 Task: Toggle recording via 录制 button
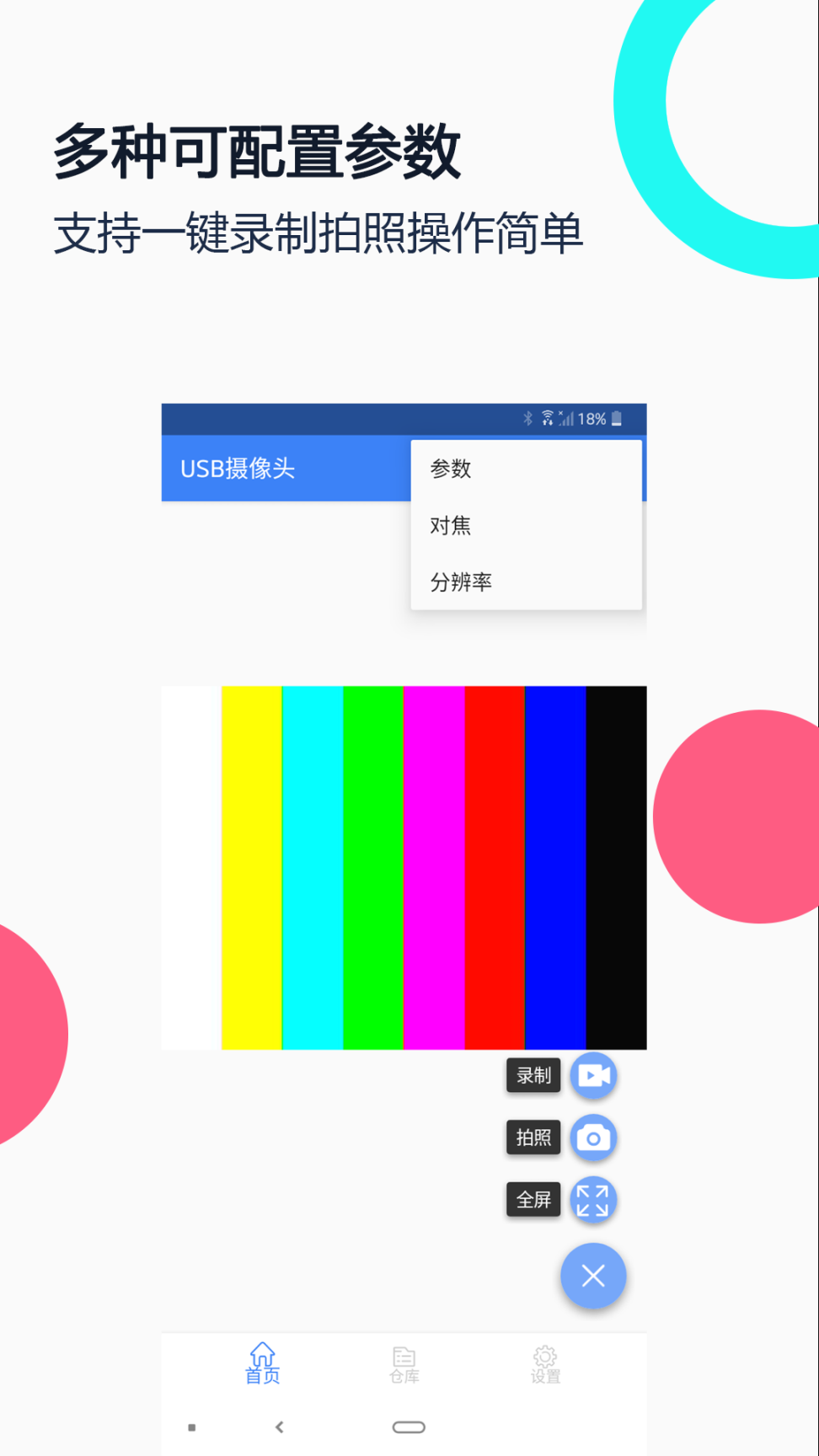click(533, 1075)
